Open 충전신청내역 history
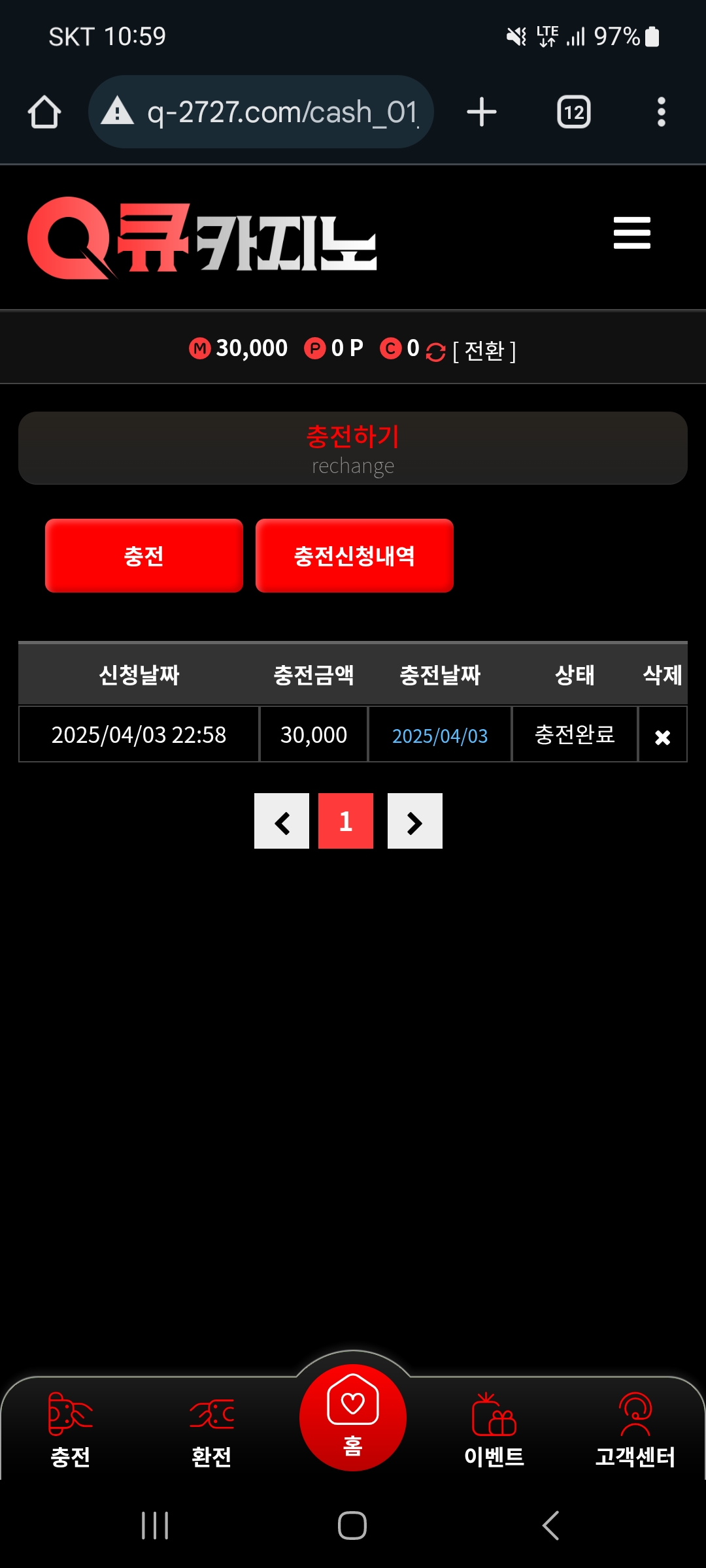The width and height of the screenshot is (706, 1568). tap(354, 556)
